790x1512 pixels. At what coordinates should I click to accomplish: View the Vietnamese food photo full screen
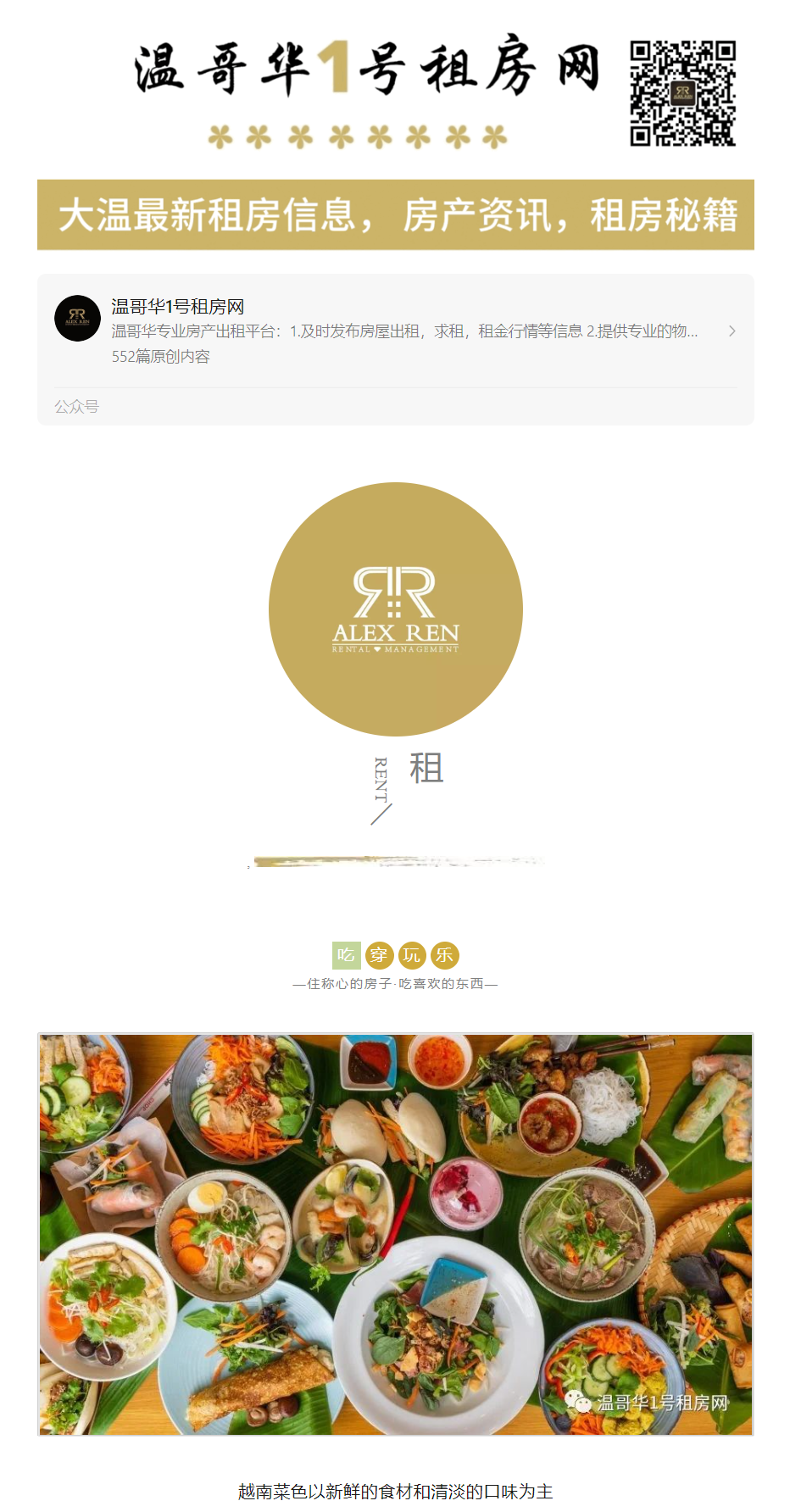395,1234
